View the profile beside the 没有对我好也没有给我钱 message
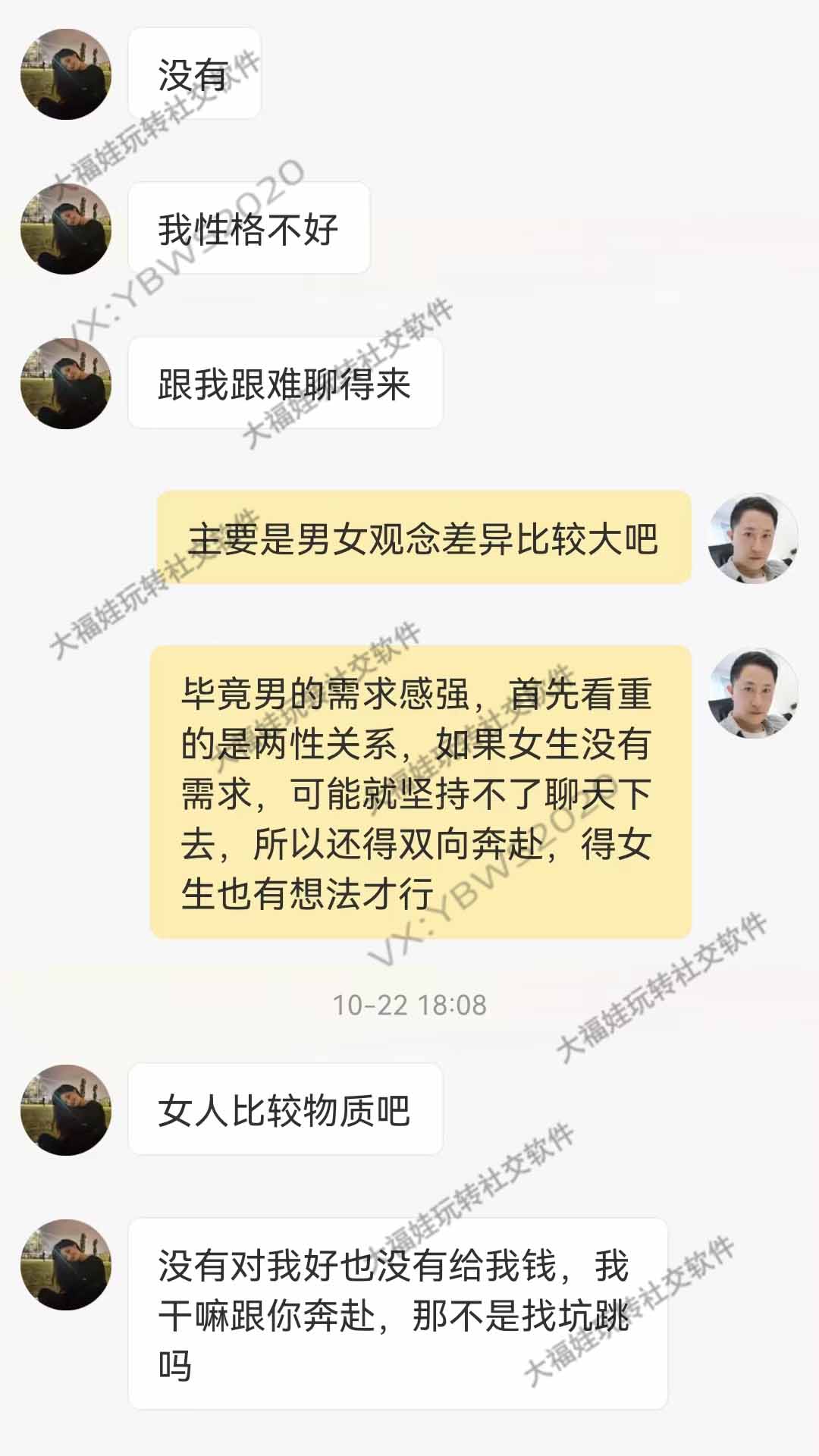Screen dimensions: 819x1456 pos(66,1265)
